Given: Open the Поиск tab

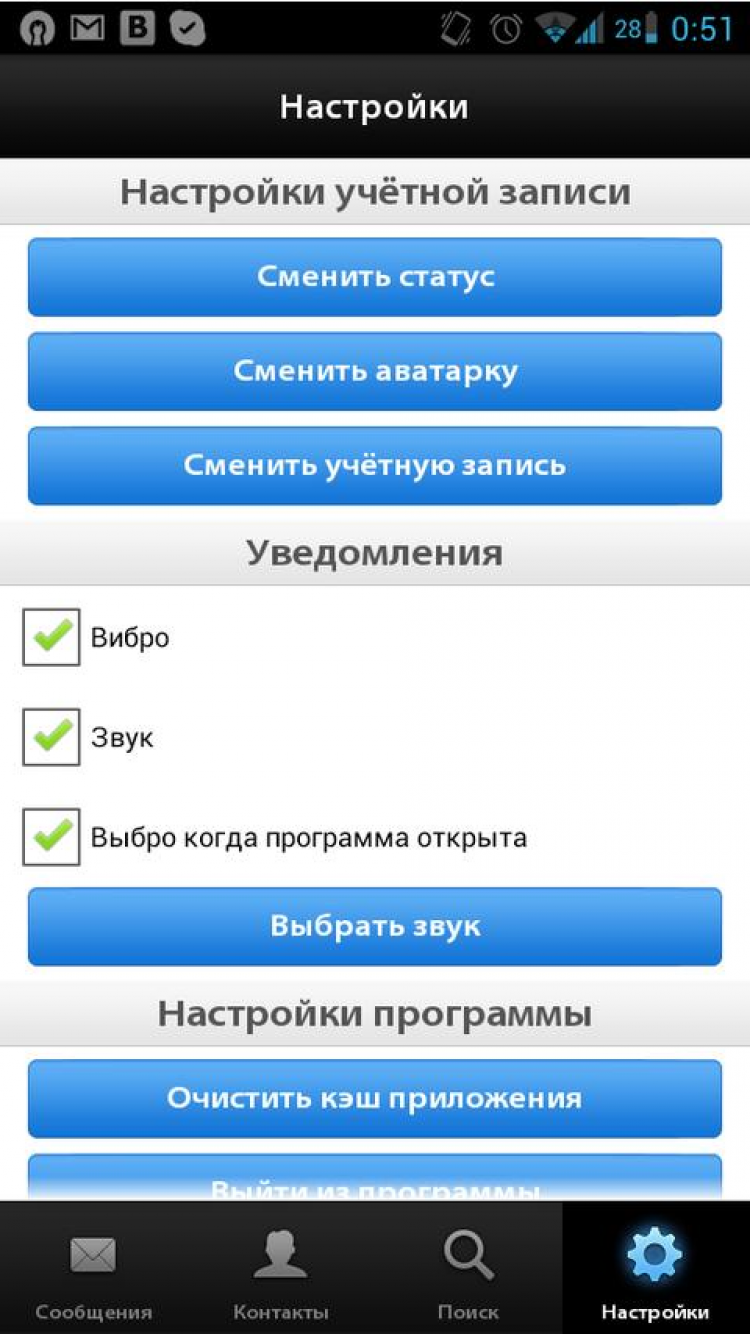Looking at the screenshot, I should coord(468,1270).
